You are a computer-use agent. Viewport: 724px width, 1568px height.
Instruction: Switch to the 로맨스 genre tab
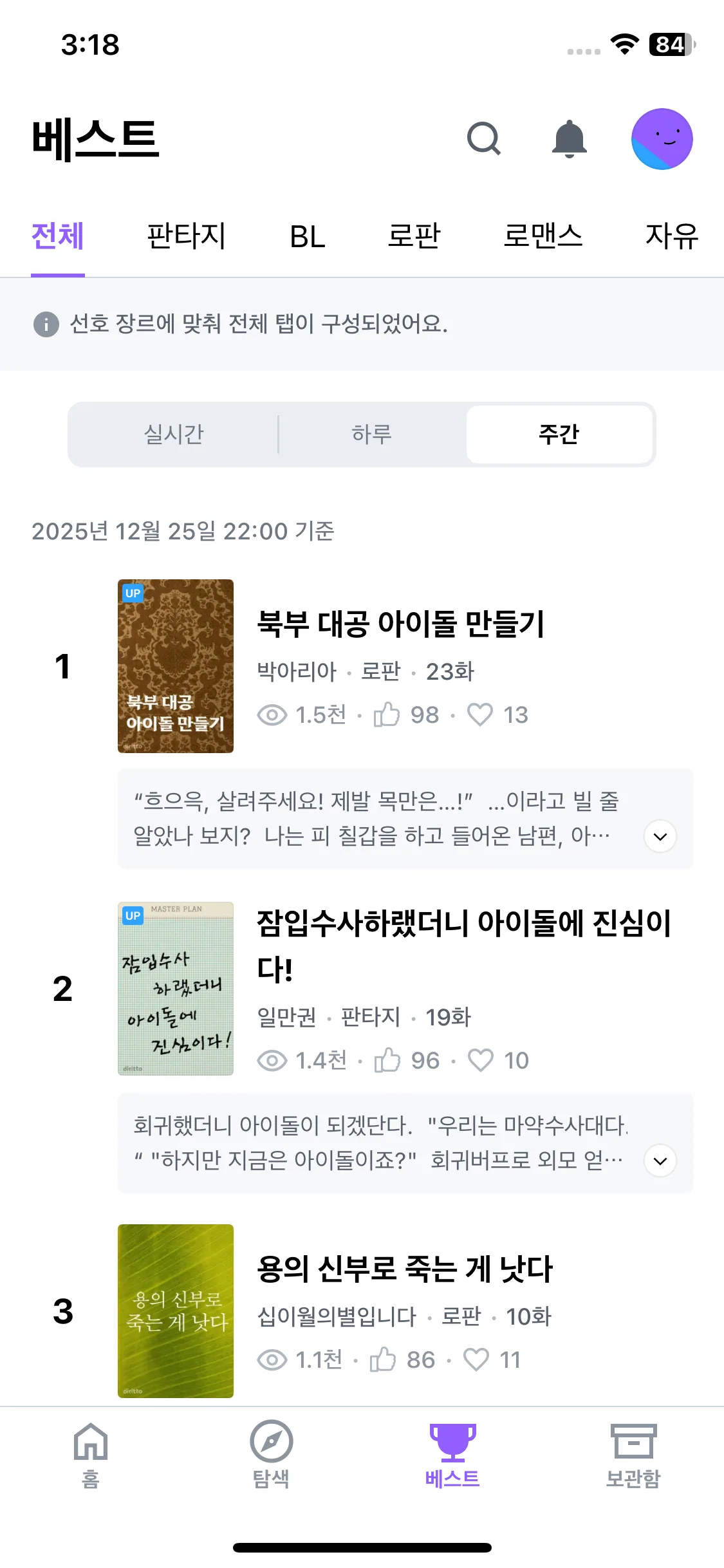[543, 236]
